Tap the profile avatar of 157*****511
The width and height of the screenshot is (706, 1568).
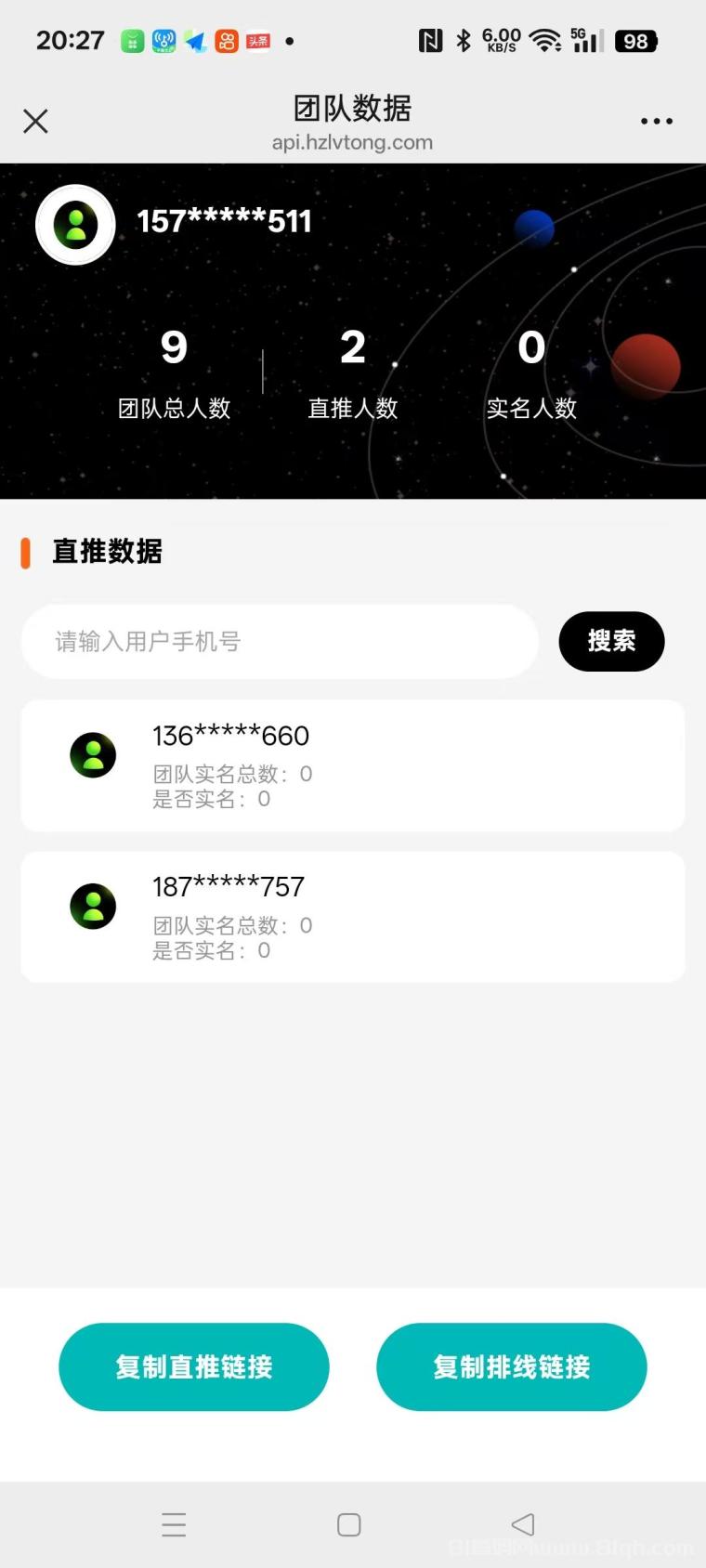(x=75, y=224)
